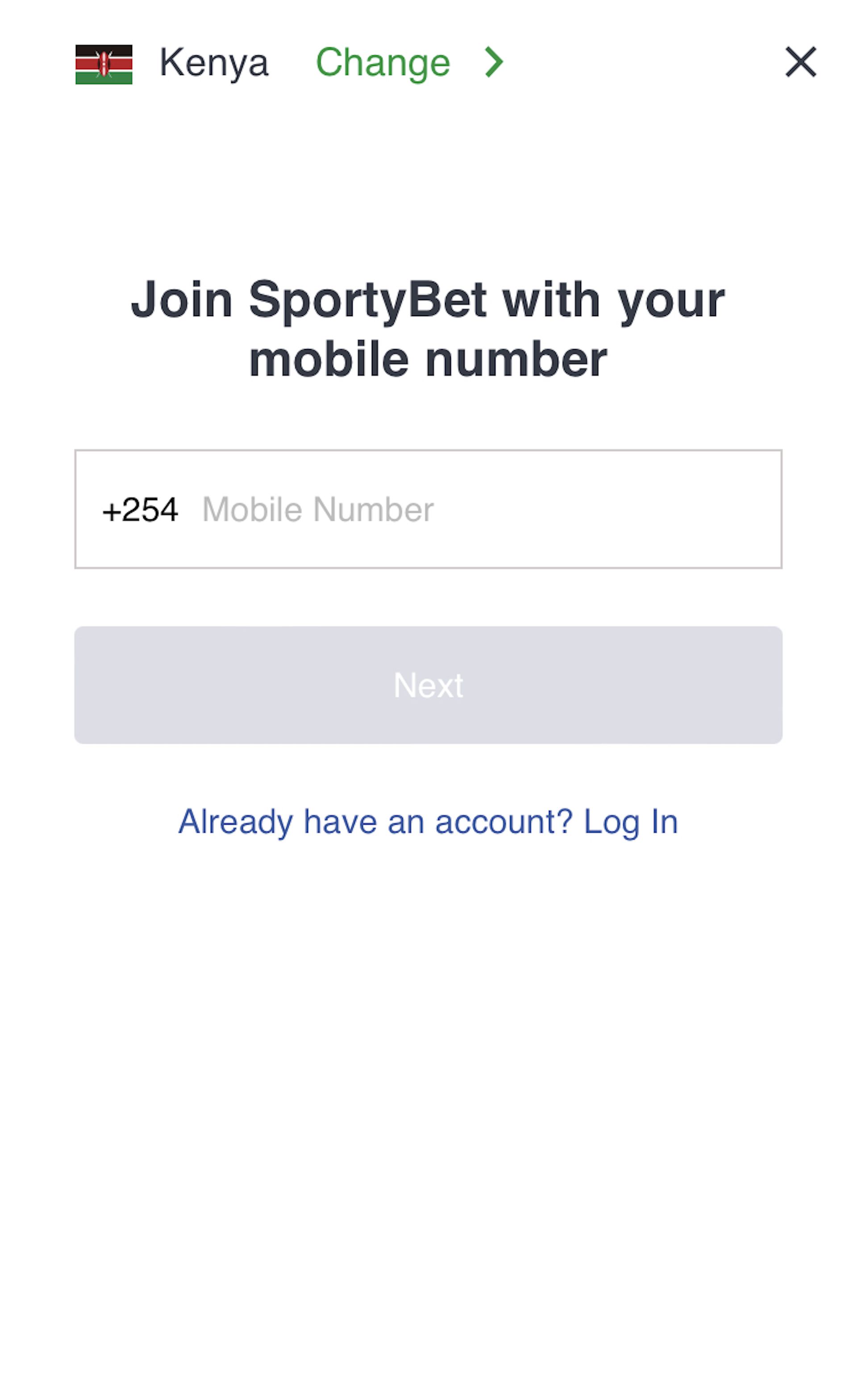Focus the Mobile Number field
857x1400 pixels.
pos(428,509)
